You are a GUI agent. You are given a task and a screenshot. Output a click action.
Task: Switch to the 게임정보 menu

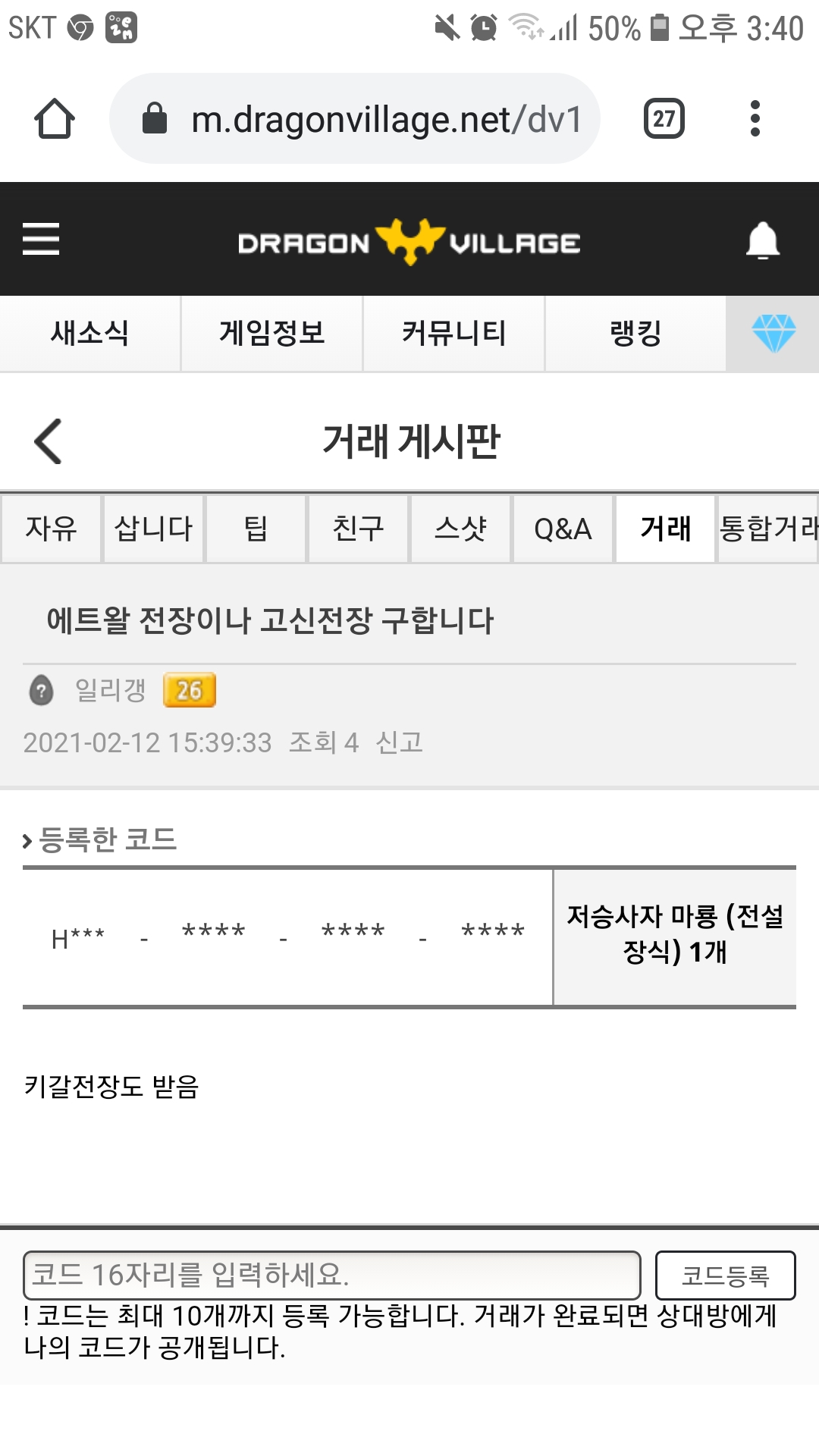(x=272, y=334)
